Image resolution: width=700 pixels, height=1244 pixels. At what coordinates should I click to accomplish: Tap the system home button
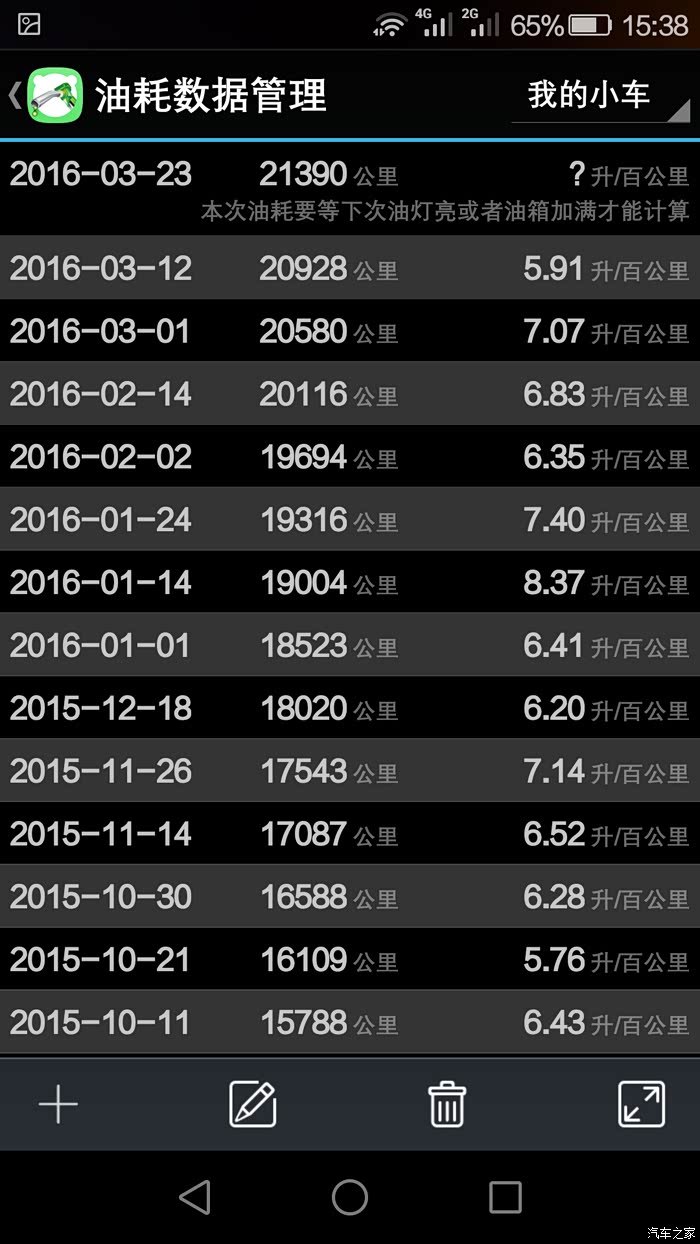[x=350, y=1197]
